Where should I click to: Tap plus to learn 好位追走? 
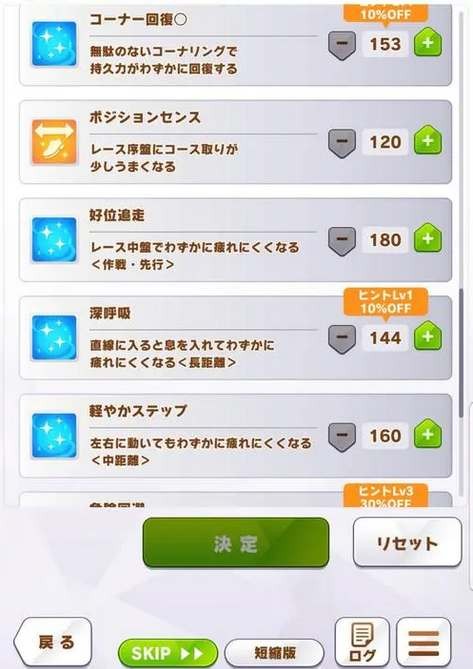[x=428, y=239]
